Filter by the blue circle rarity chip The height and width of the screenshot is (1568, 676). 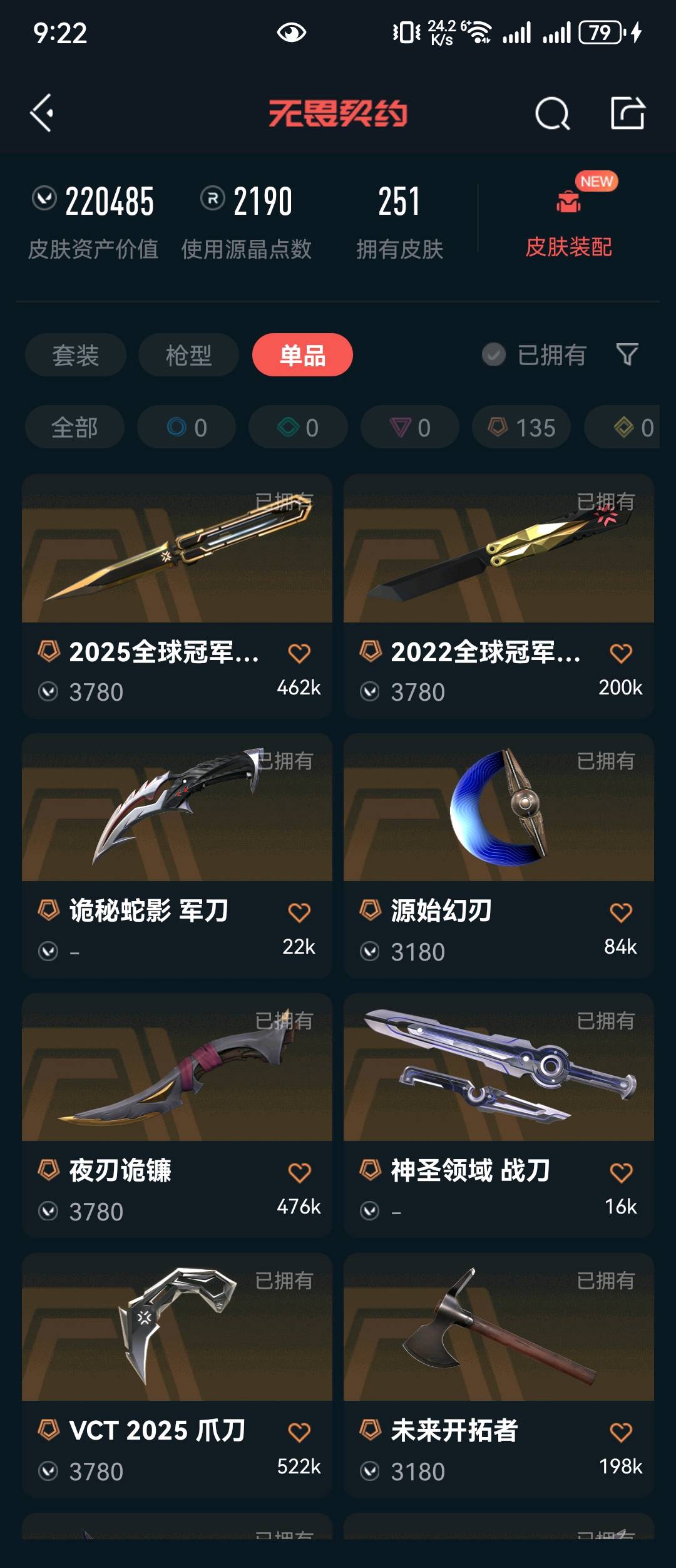click(x=187, y=427)
